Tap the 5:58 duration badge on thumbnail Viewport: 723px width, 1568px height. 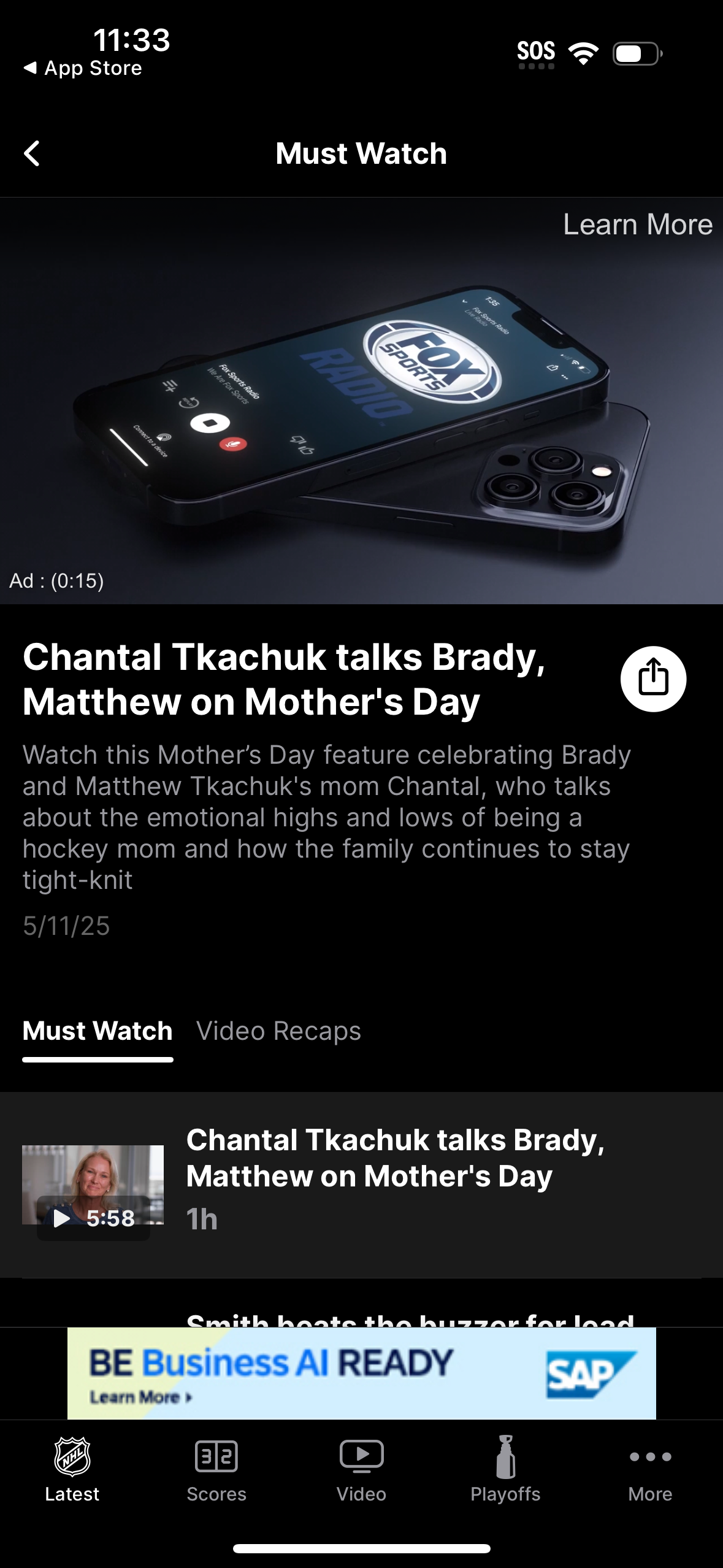pyautogui.click(x=93, y=1217)
